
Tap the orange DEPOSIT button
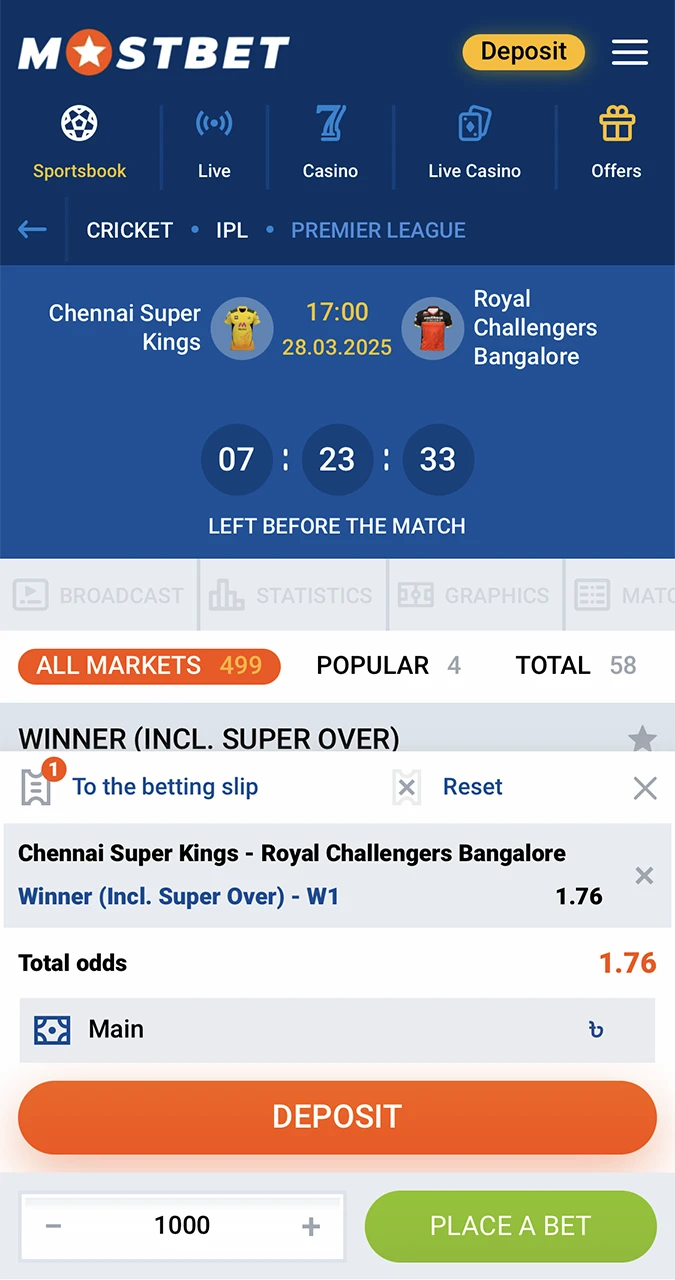337,1117
